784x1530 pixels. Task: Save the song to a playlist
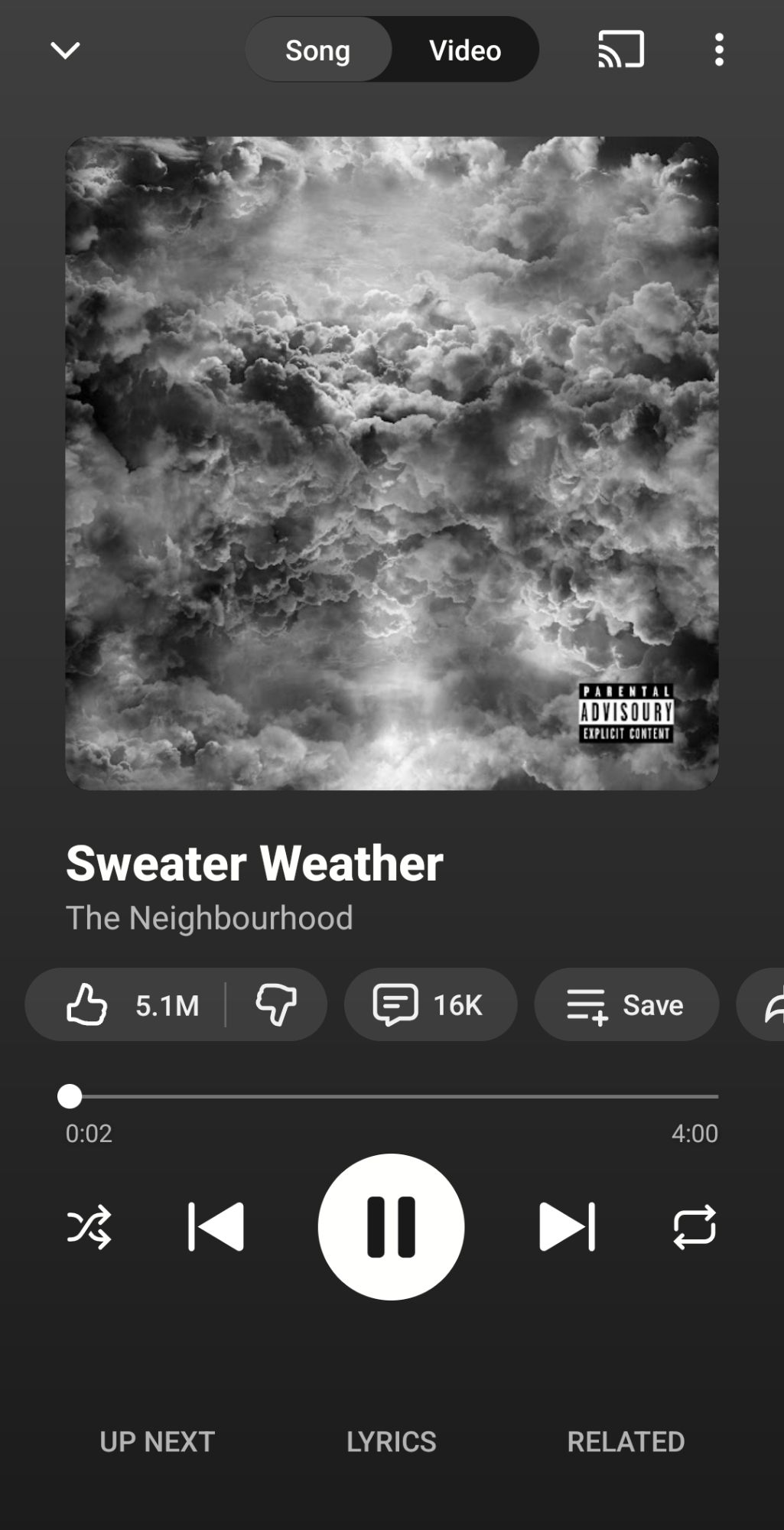pos(626,1004)
